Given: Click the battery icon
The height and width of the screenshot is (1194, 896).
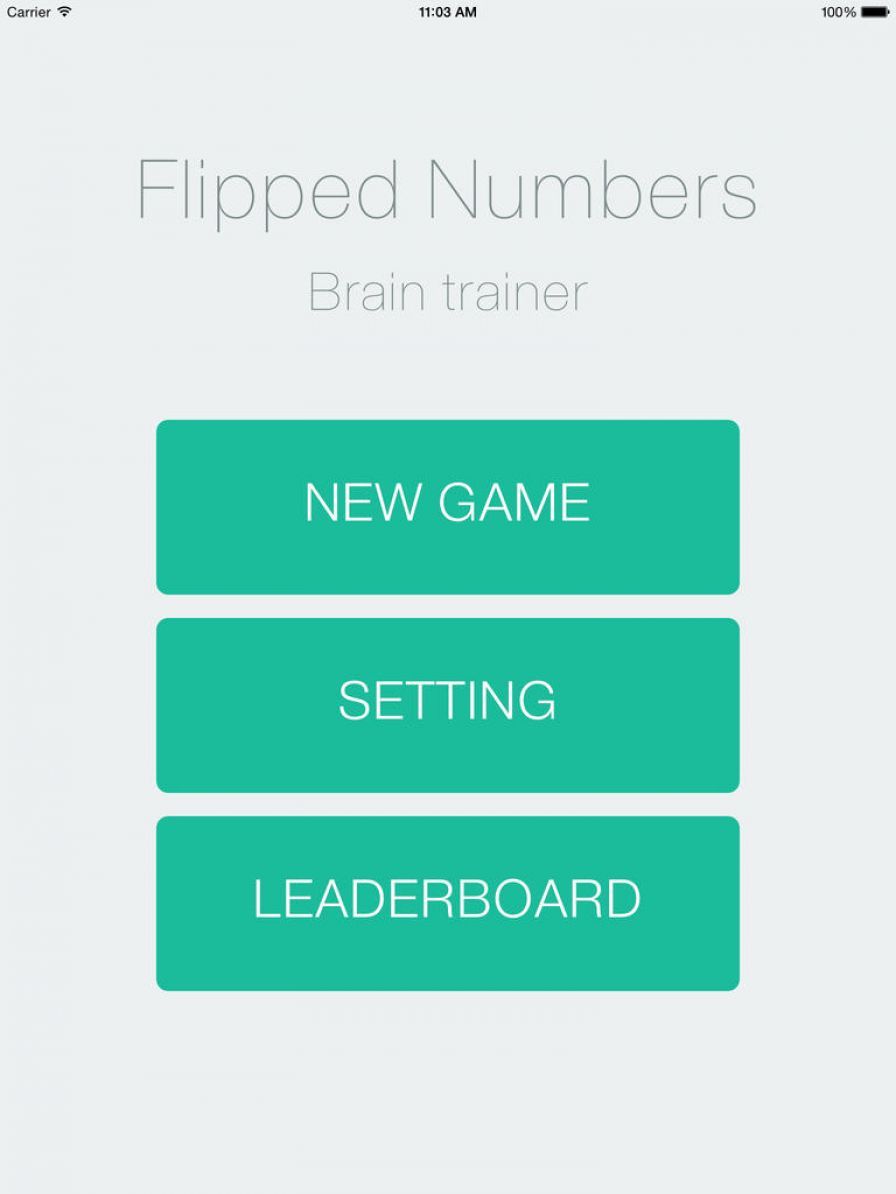Looking at the screenshot, I should (871, 13).
